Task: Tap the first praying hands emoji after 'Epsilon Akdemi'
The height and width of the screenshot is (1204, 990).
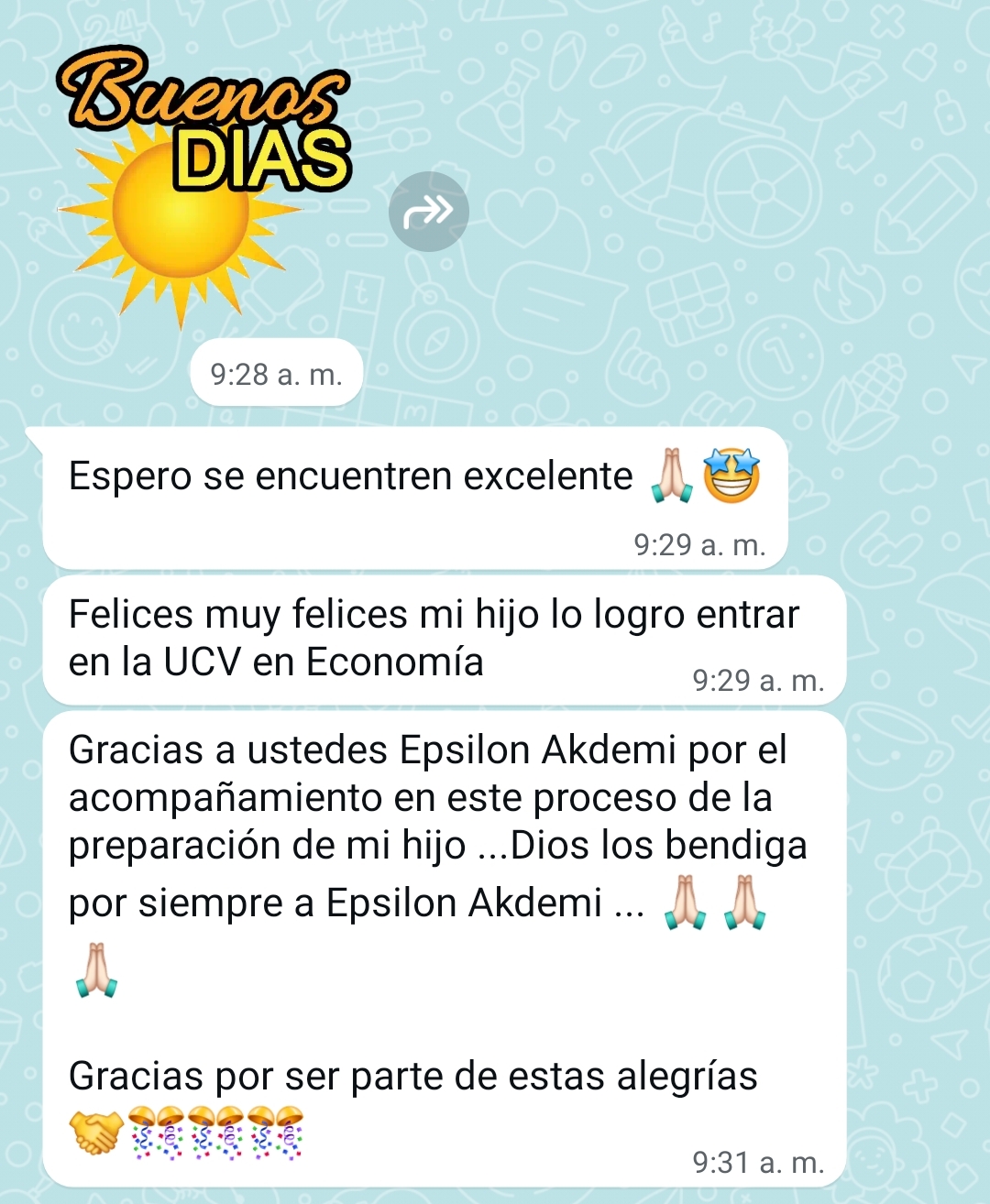Action: coord(686,900)
